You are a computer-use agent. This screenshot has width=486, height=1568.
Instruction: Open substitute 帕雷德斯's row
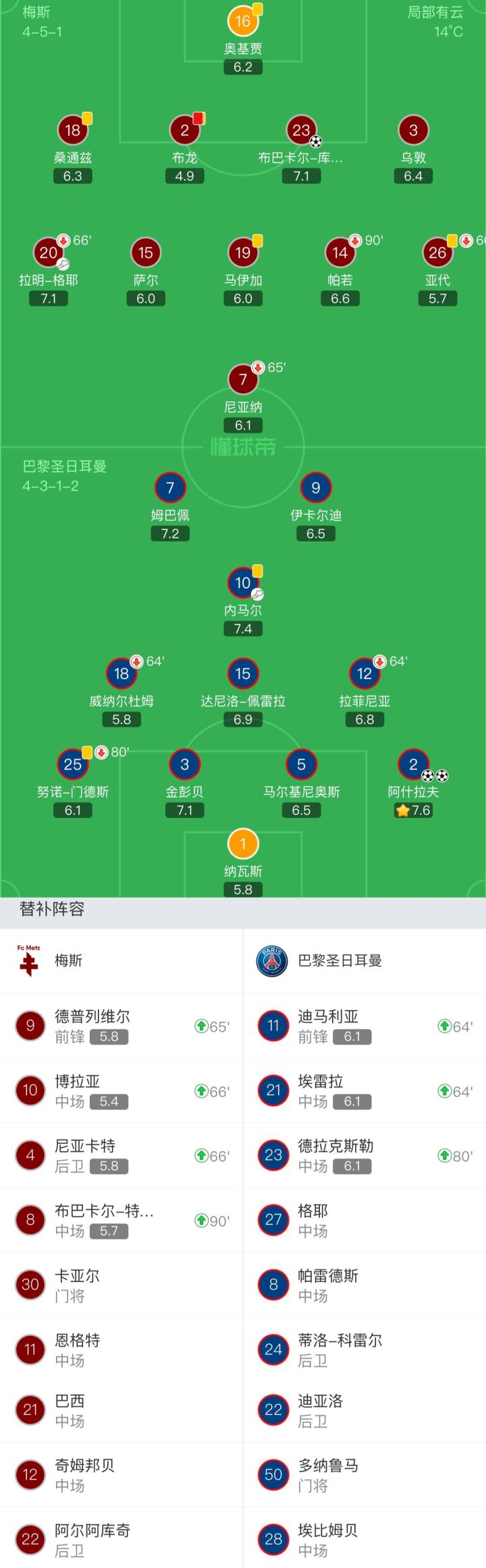(364, 1285)
